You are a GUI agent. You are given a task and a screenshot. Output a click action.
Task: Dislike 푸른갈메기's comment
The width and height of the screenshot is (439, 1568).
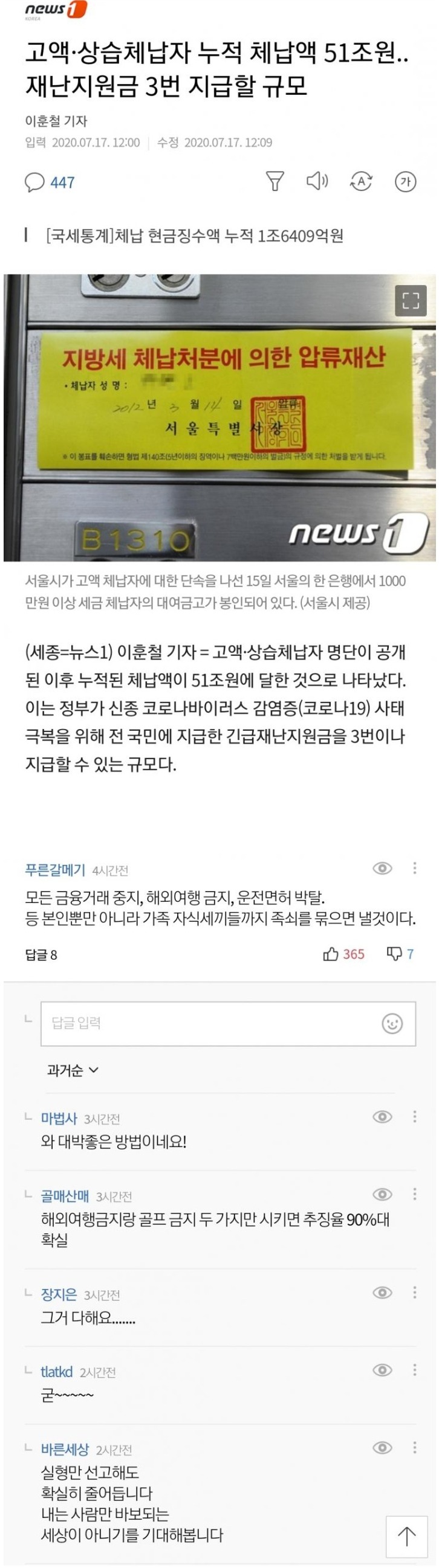[400, 954]
